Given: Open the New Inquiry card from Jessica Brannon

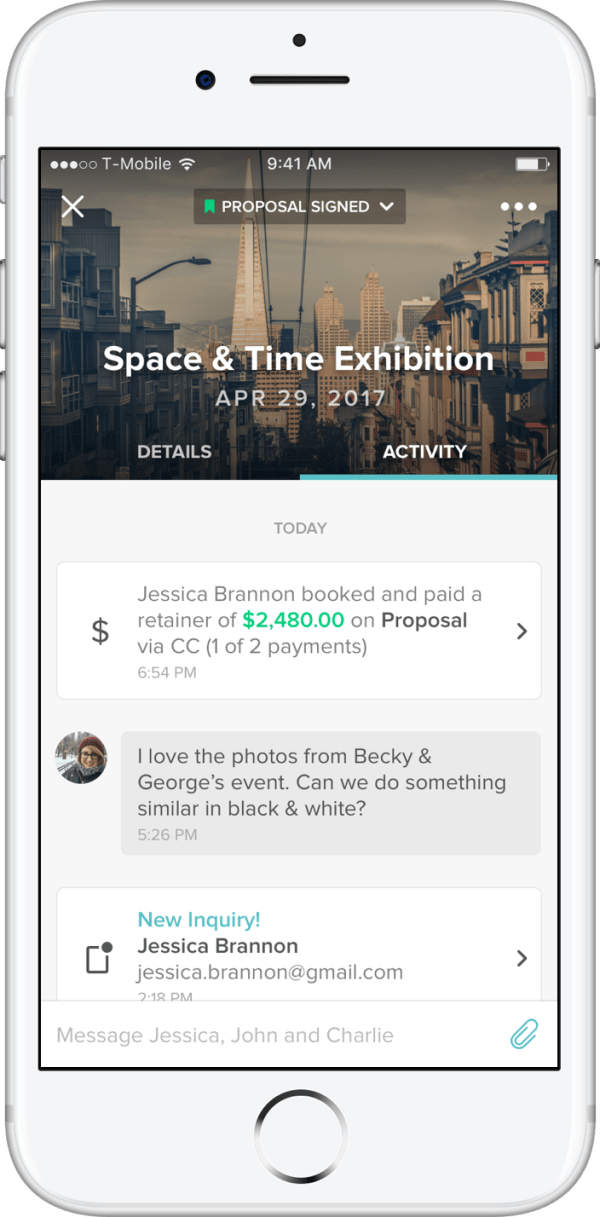Looking at the screenshot, I should pyautogui.click(x=299, y=944).
